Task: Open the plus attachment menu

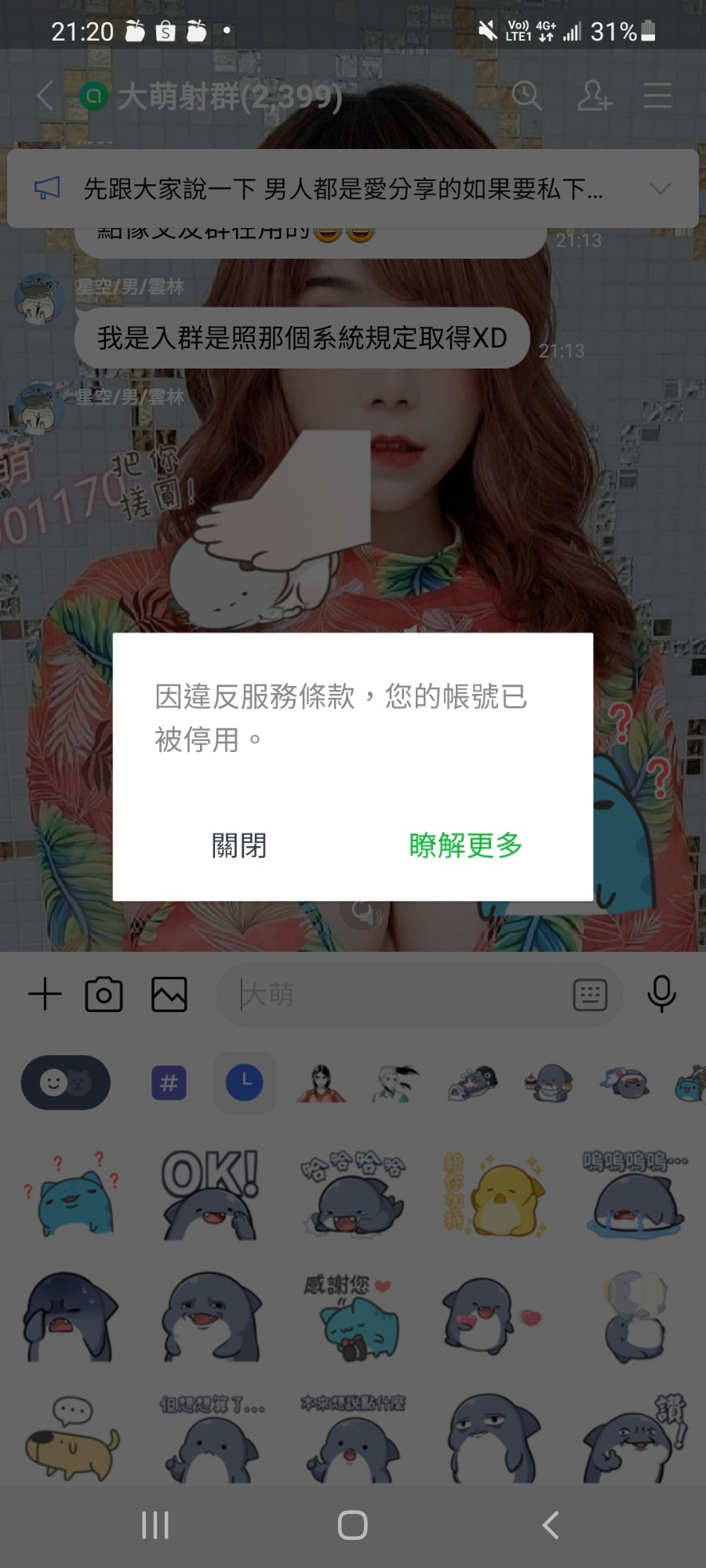Action: (45, 994)
